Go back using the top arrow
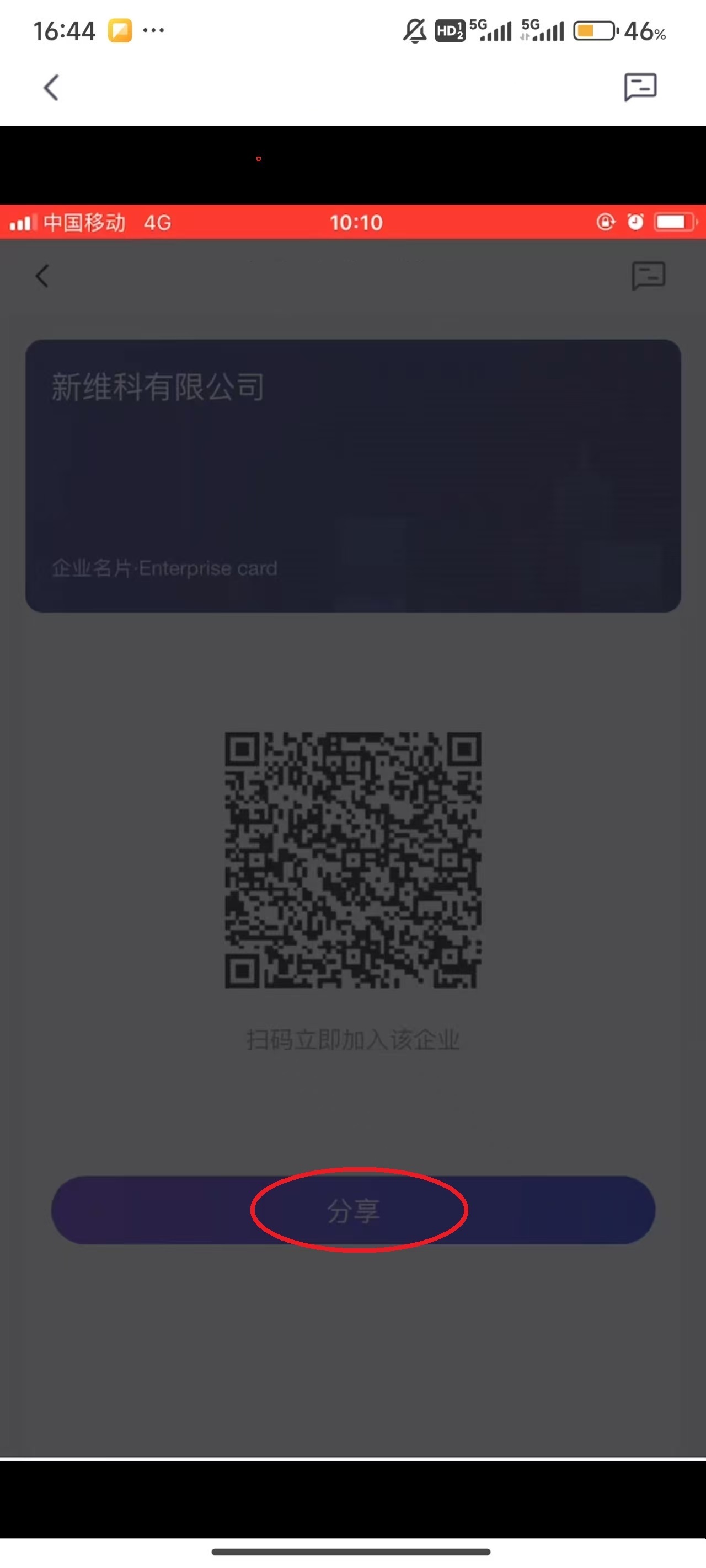Image resolution: width=706 pixels, height=1568 pixels. coord(51,88)
